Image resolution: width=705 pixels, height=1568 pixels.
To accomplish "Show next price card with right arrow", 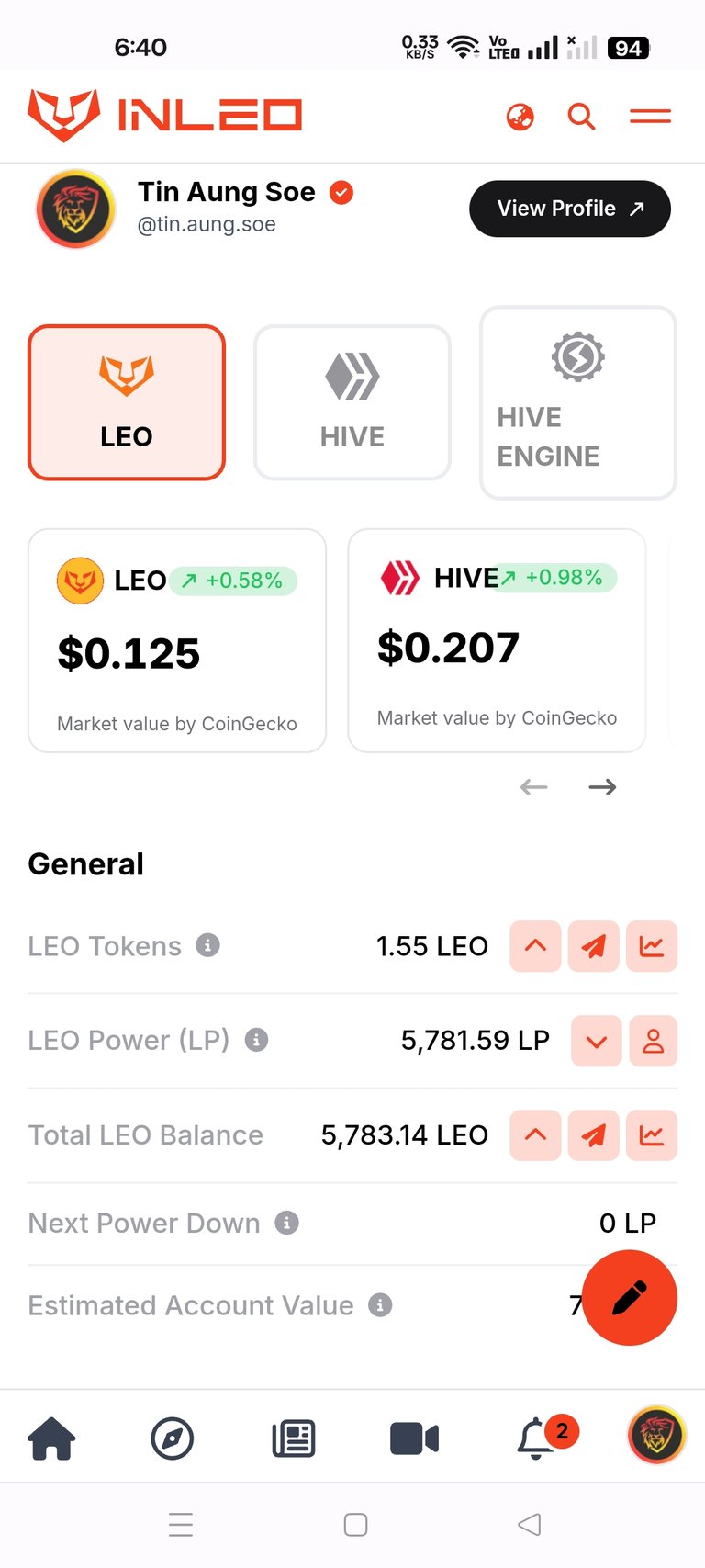I will click(x=602, y=787).
